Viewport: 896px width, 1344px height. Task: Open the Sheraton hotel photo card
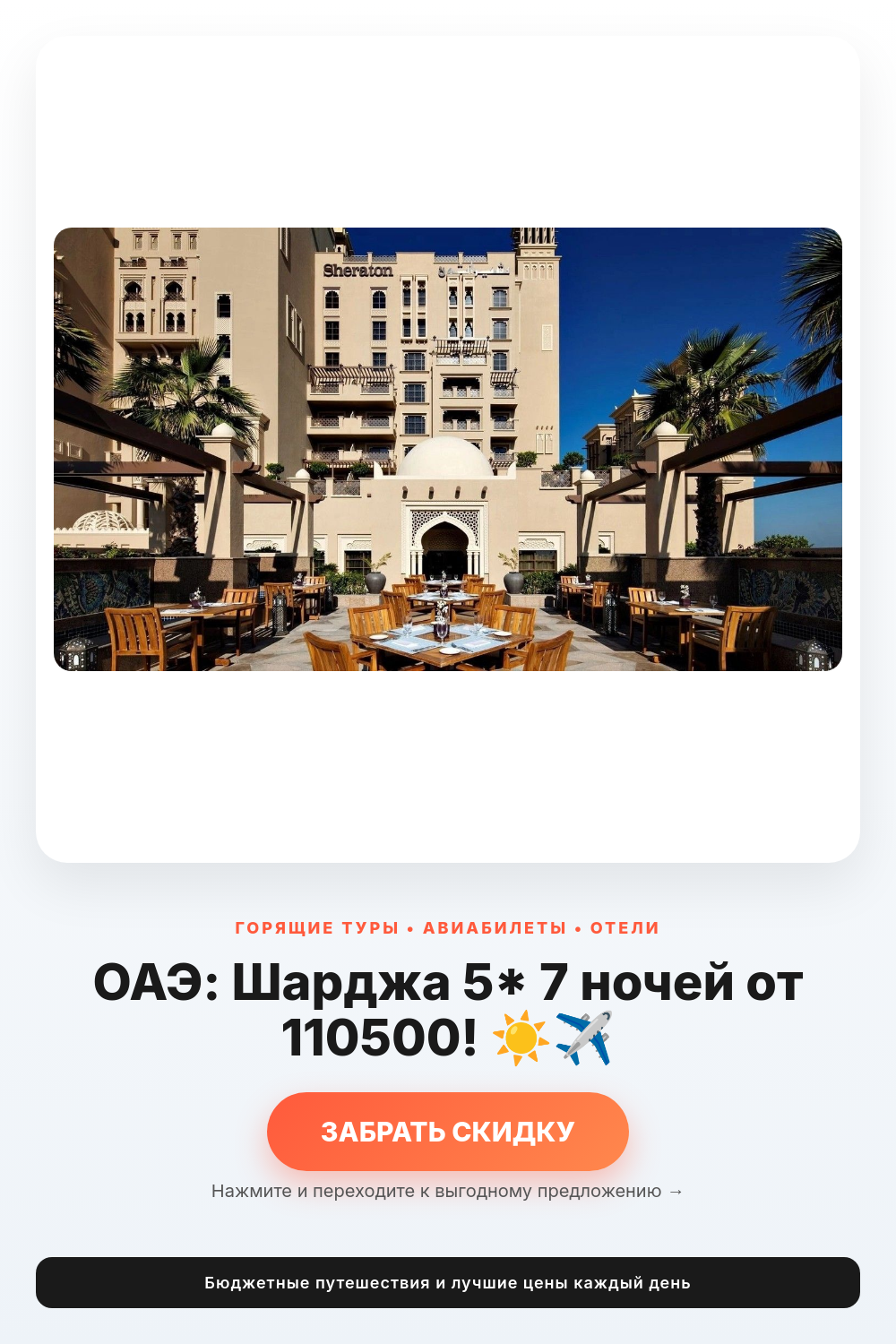click(x=448, y=449)
